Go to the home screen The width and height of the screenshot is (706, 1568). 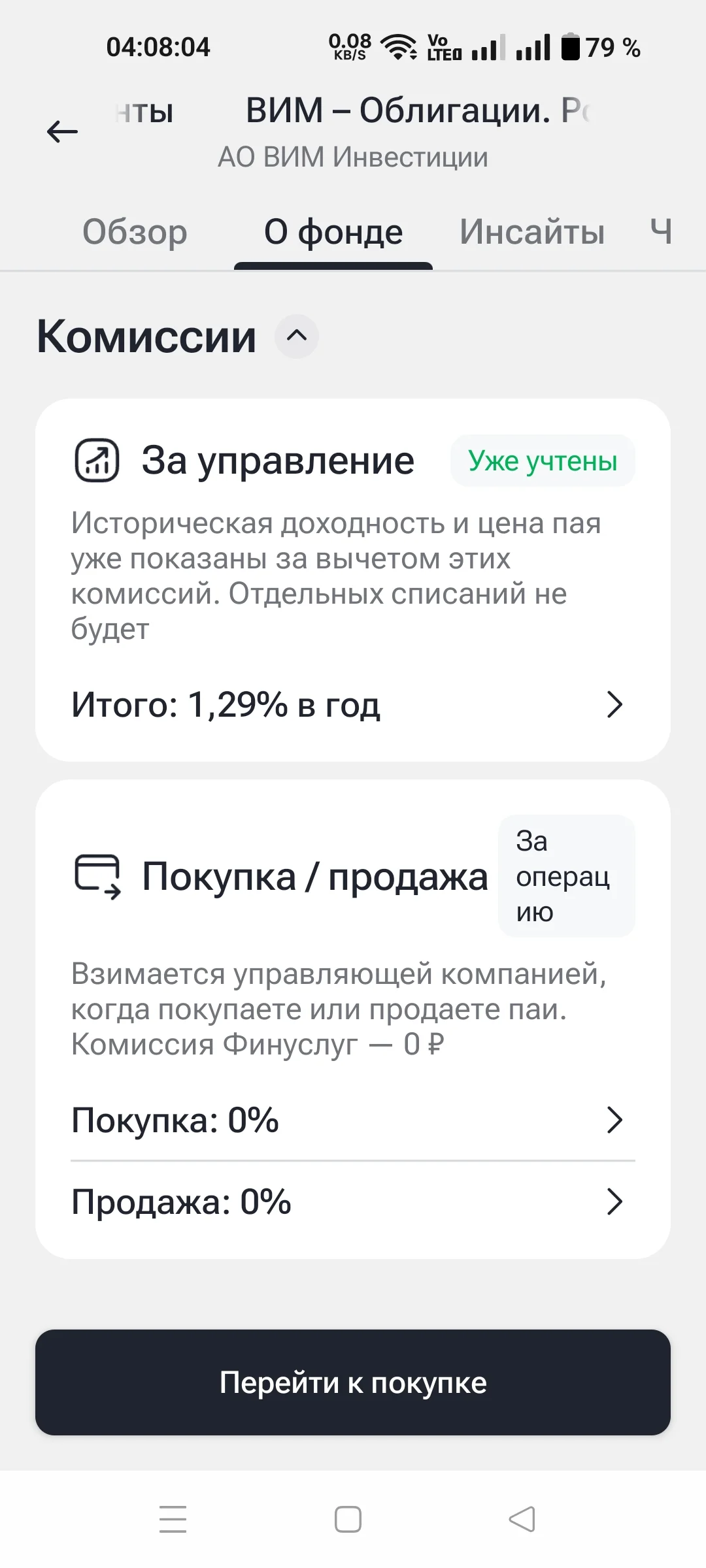pos(348,1519)
